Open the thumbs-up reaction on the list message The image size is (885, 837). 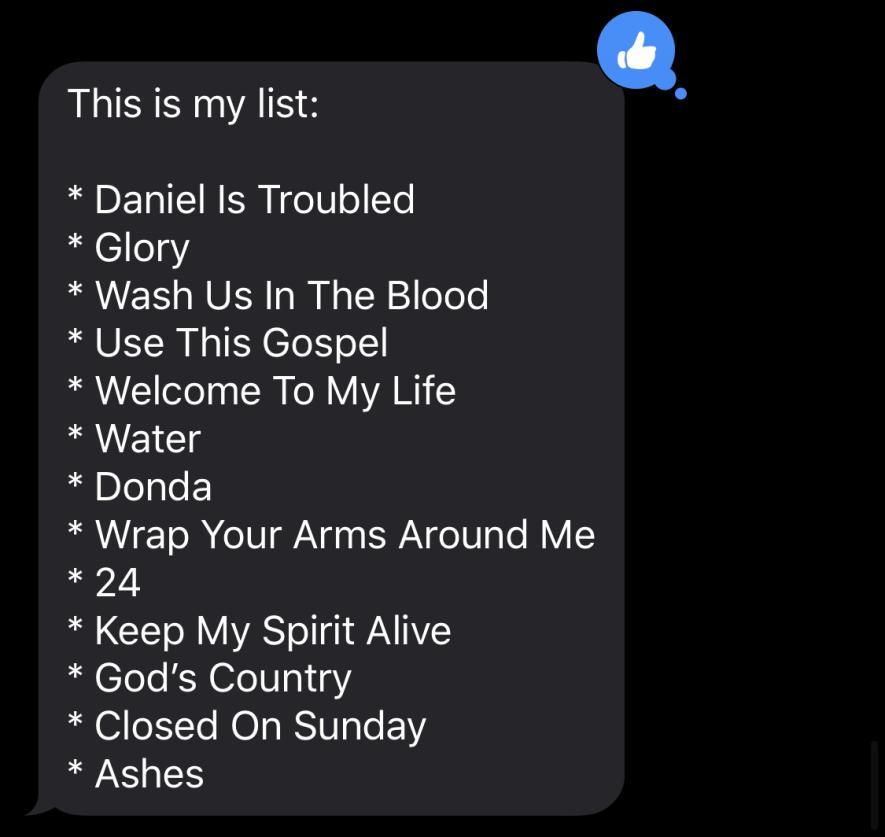636,50
